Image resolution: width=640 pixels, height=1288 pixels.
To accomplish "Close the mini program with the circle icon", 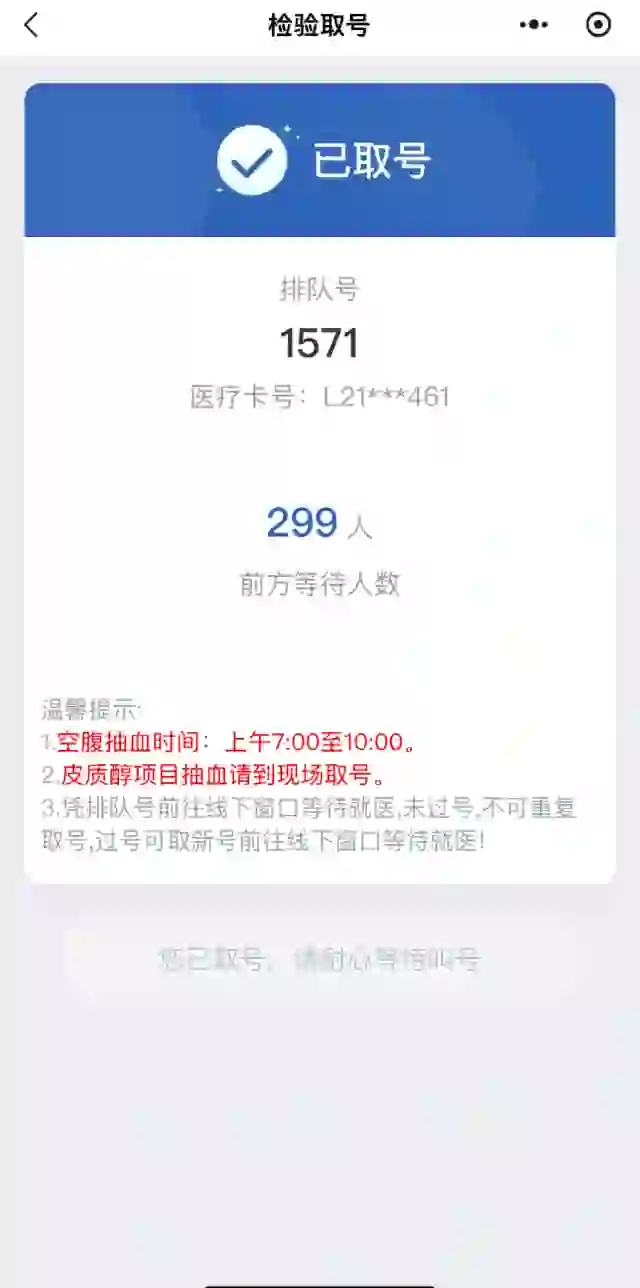I will click(598, 25).
